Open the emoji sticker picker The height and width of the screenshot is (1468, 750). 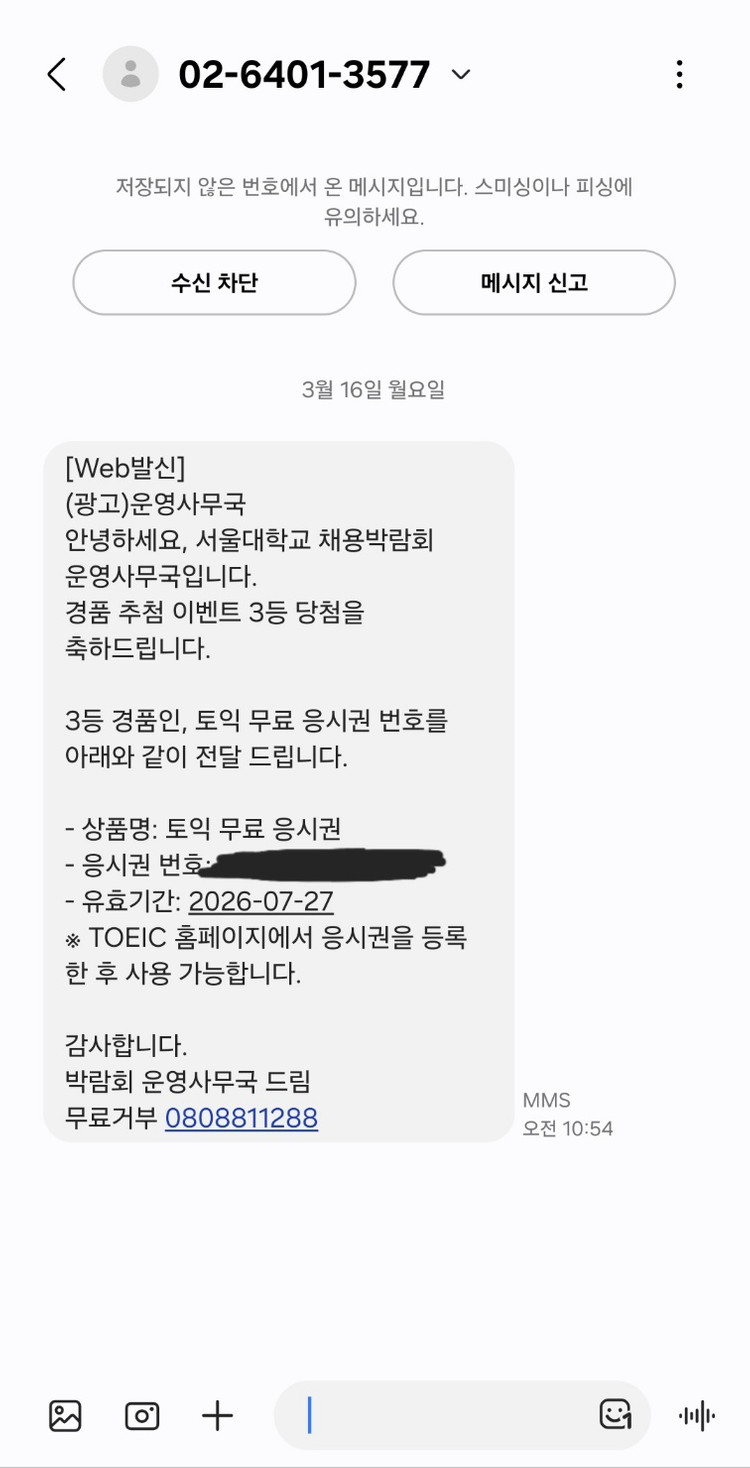point(615,1414)
